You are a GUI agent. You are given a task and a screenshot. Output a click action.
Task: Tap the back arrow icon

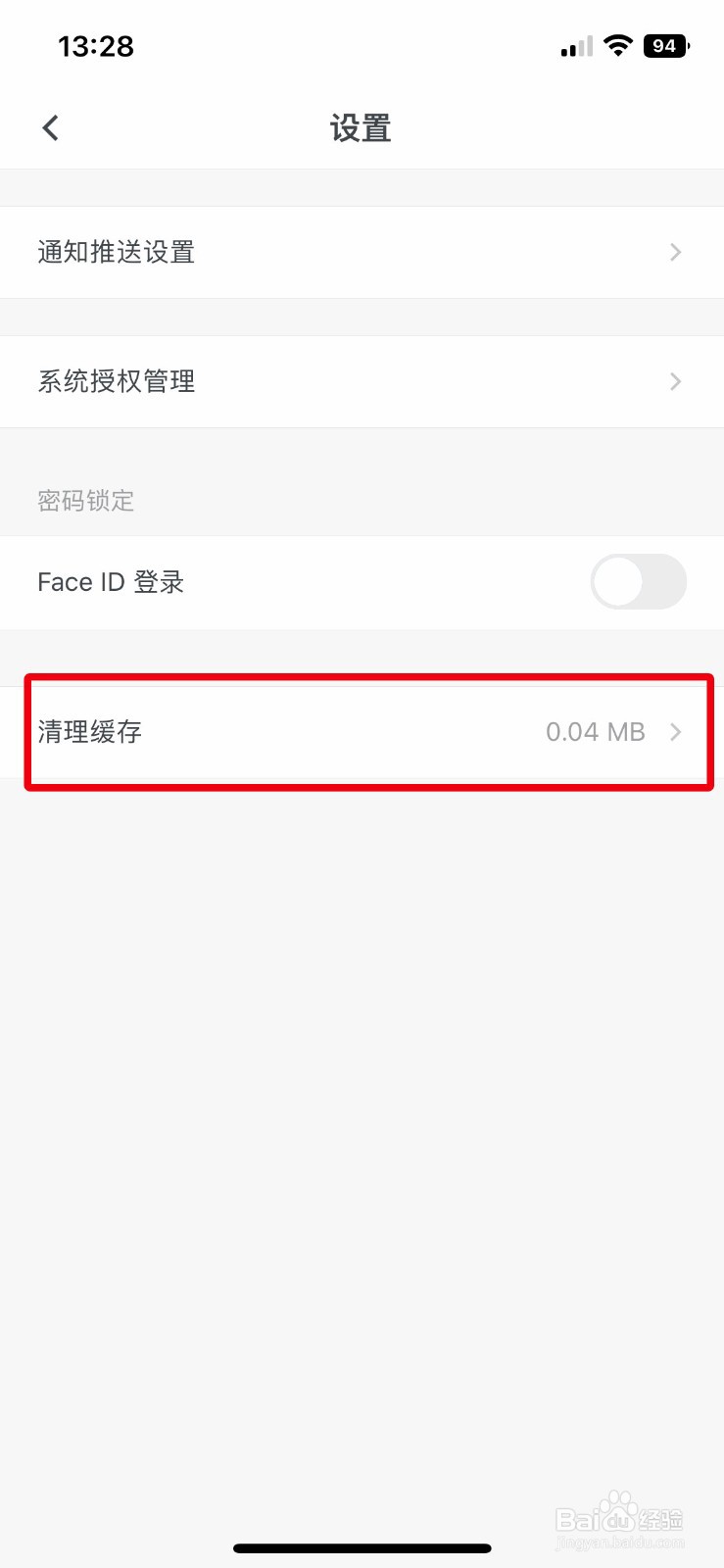[50, 127]
